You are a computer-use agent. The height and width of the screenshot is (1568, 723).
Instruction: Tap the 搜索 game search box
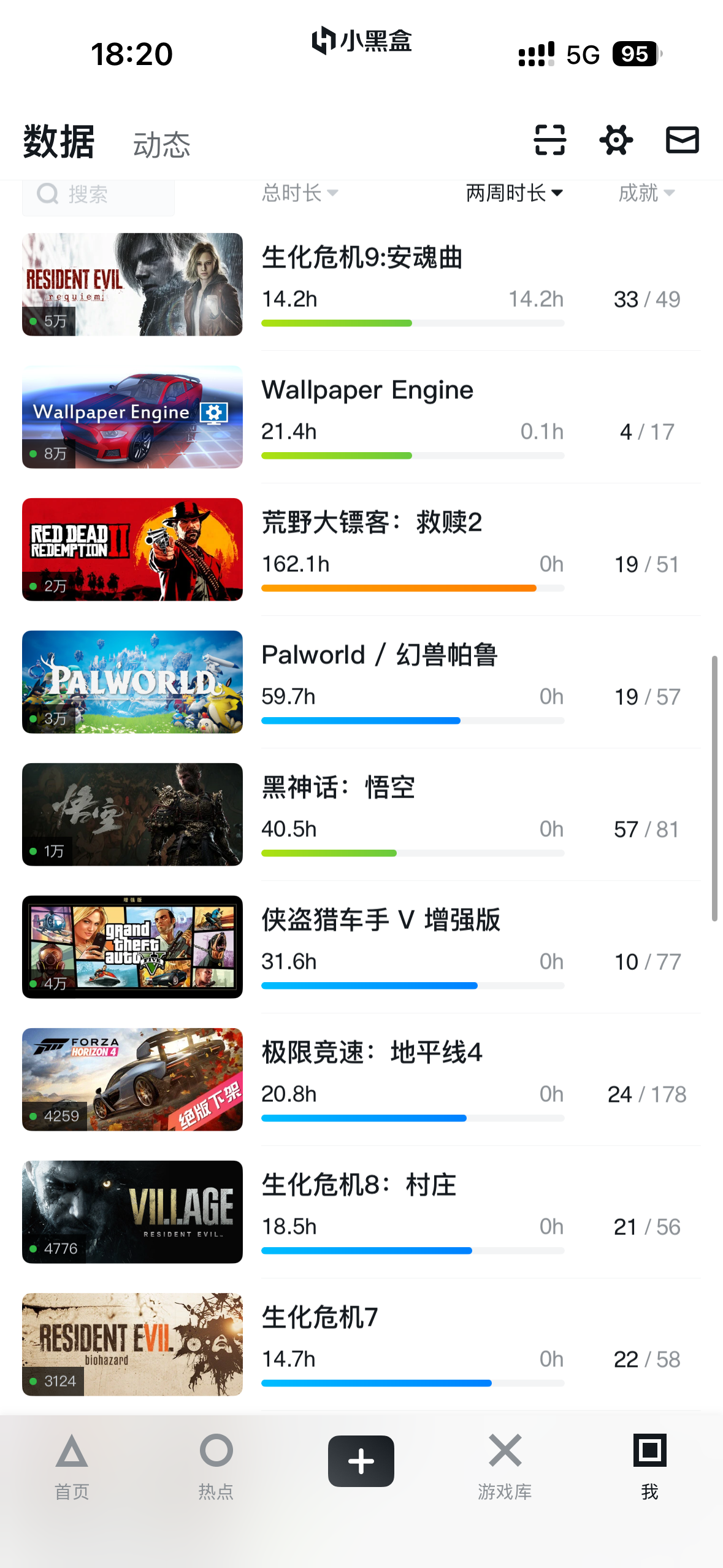pos(98,195)
